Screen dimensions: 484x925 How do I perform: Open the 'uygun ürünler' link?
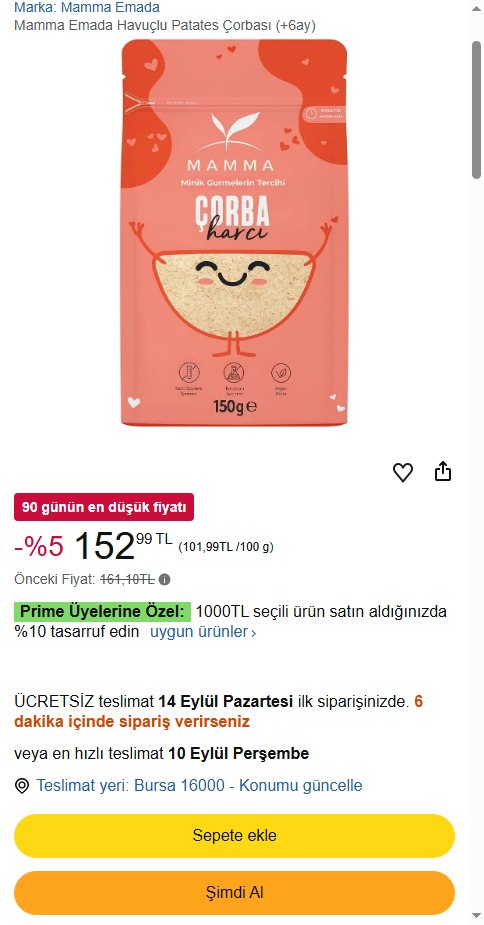203,632
